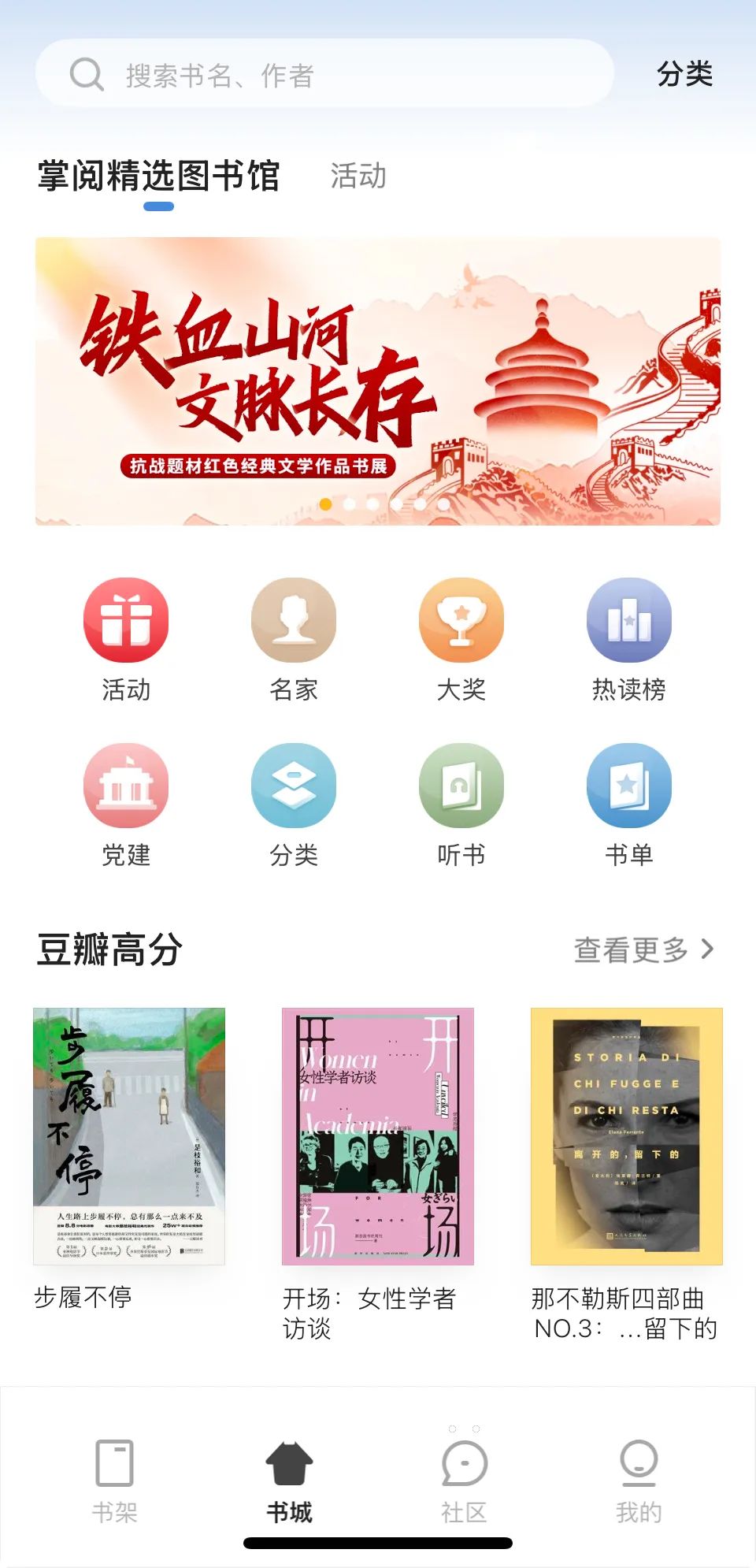Click the 分类 link beside the search bar
756x1568 pixels.
[683, 76]
